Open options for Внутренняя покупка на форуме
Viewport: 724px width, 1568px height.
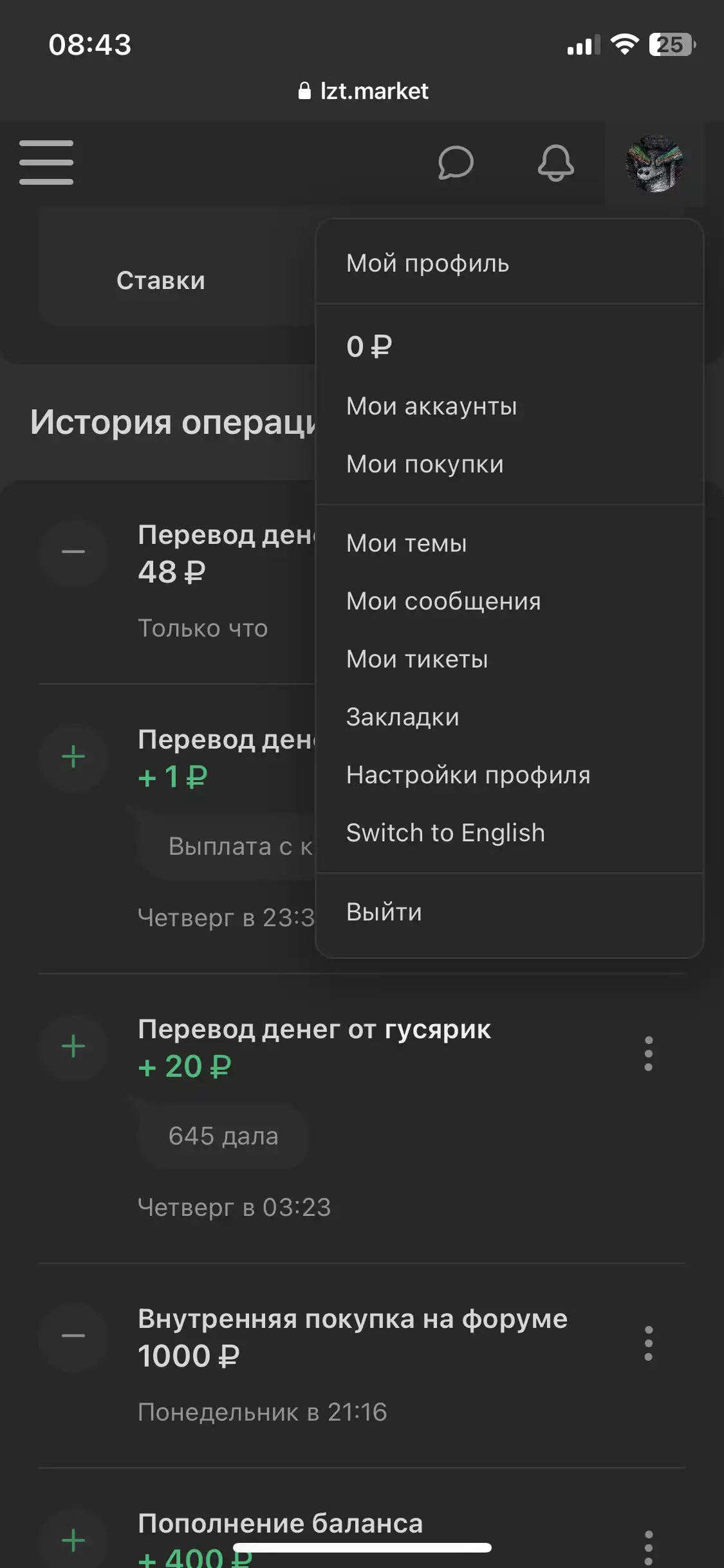648,1343
